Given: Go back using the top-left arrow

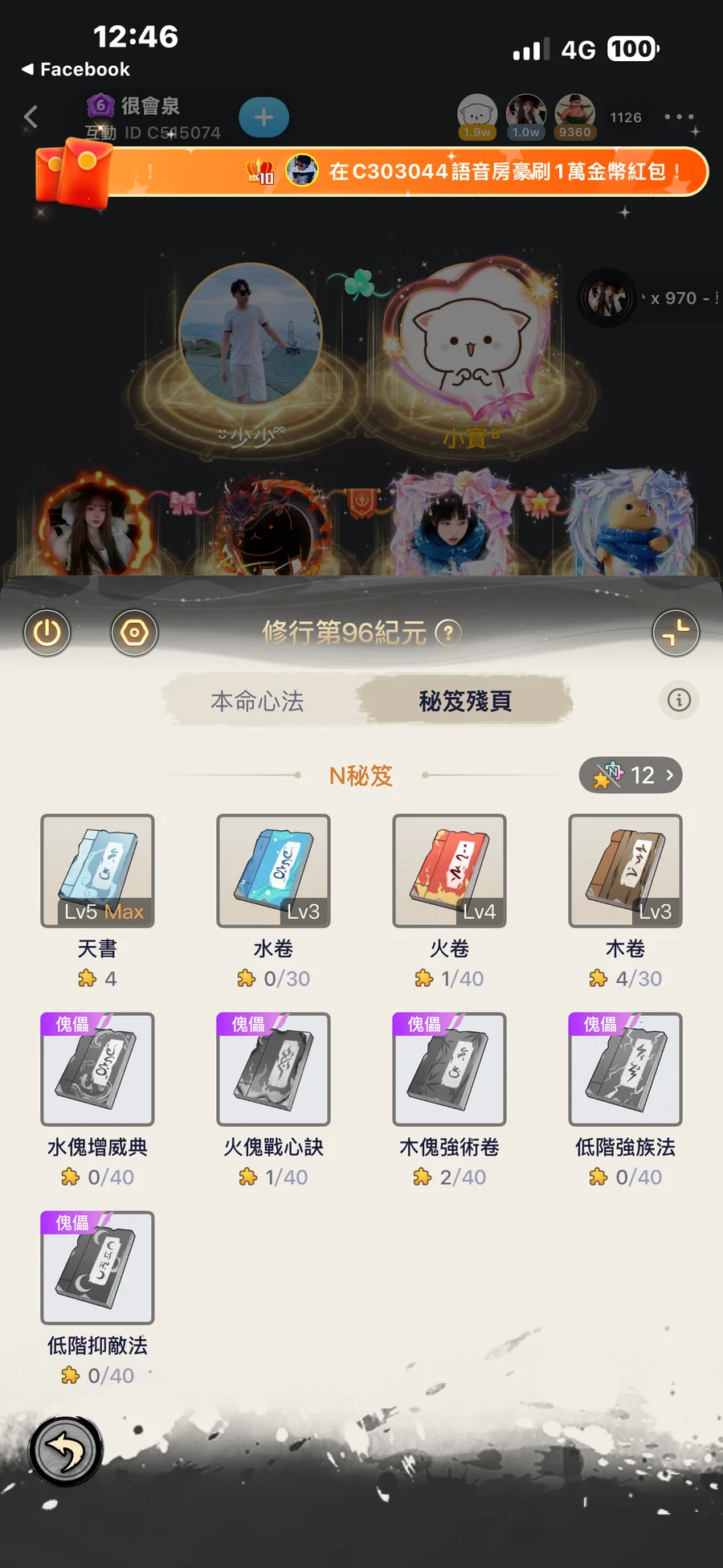Looking at the screenshot, I should [x=31, y=117].
